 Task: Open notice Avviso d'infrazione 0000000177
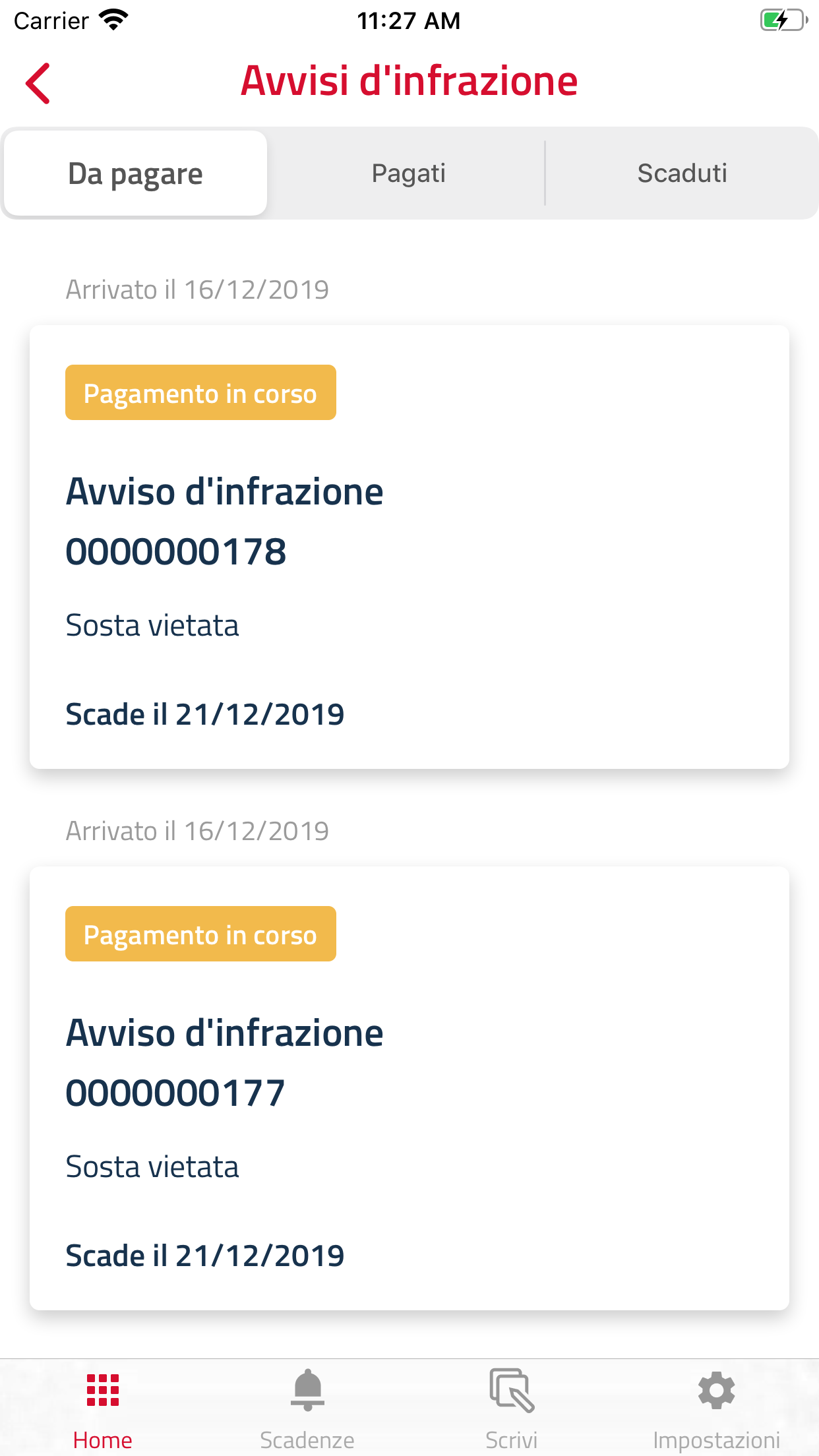coord(409,1088)
